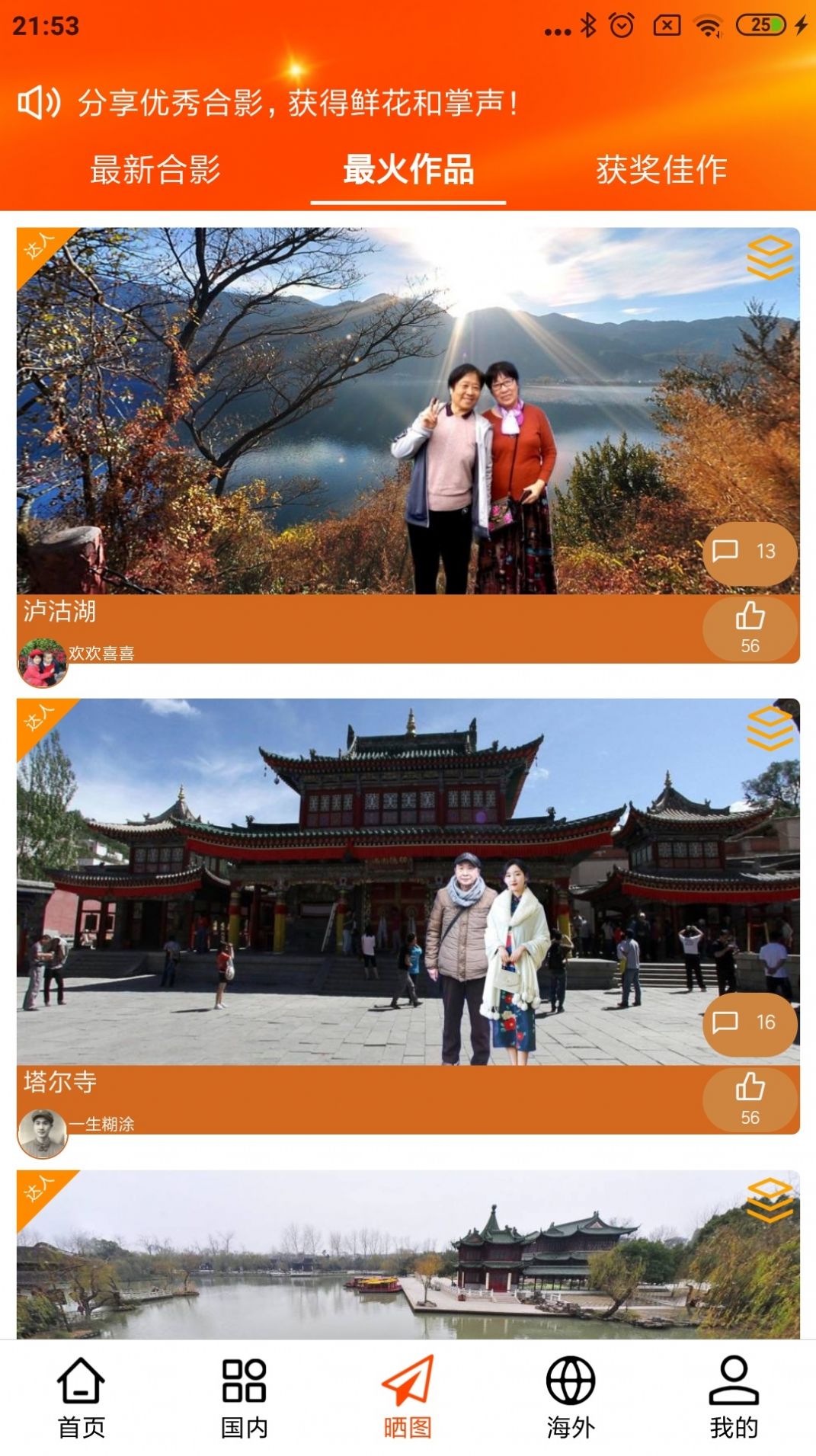
Task: View the 16 comments on 塔尔寺
Action: pos(750,1022)
